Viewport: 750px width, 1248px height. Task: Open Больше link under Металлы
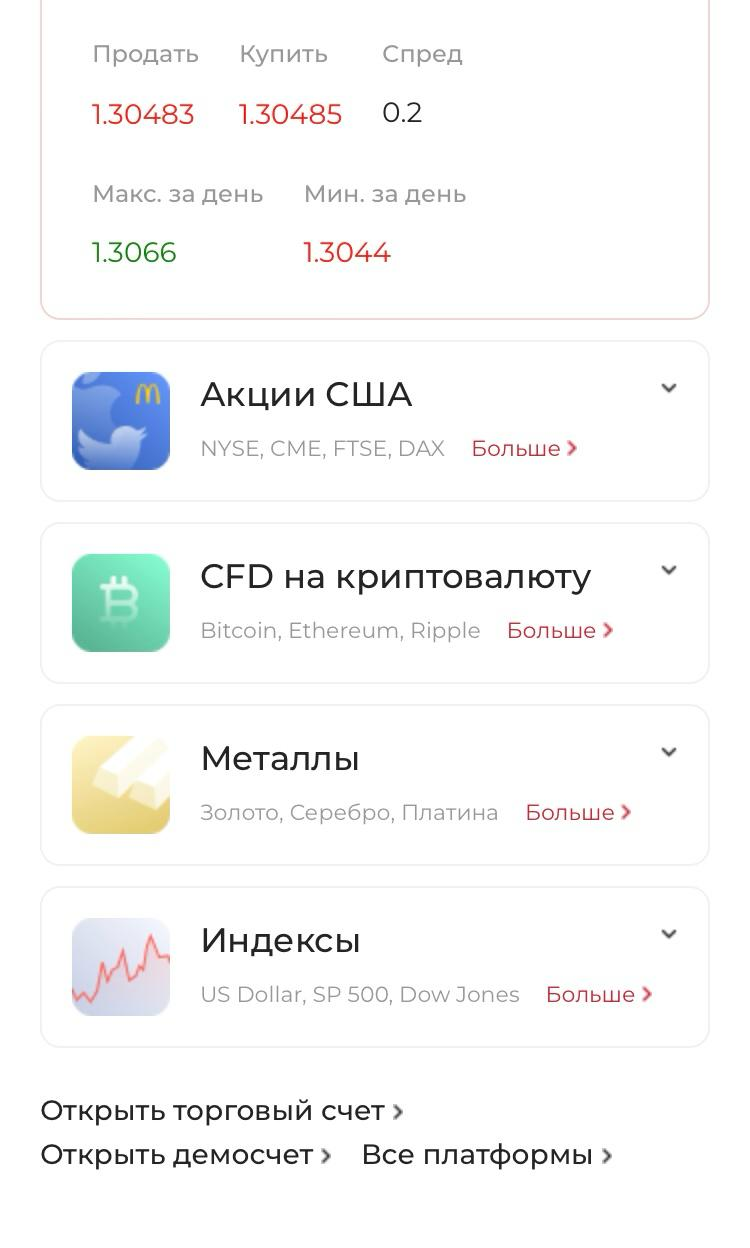(578, 813)
